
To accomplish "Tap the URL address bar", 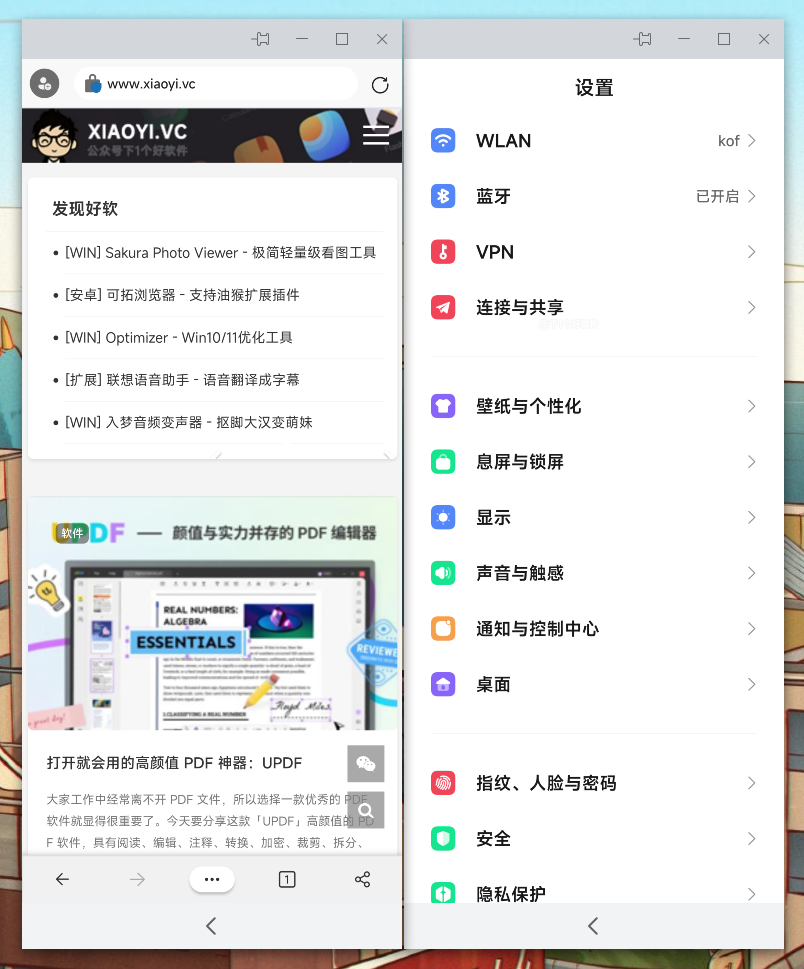I will 215,85.
